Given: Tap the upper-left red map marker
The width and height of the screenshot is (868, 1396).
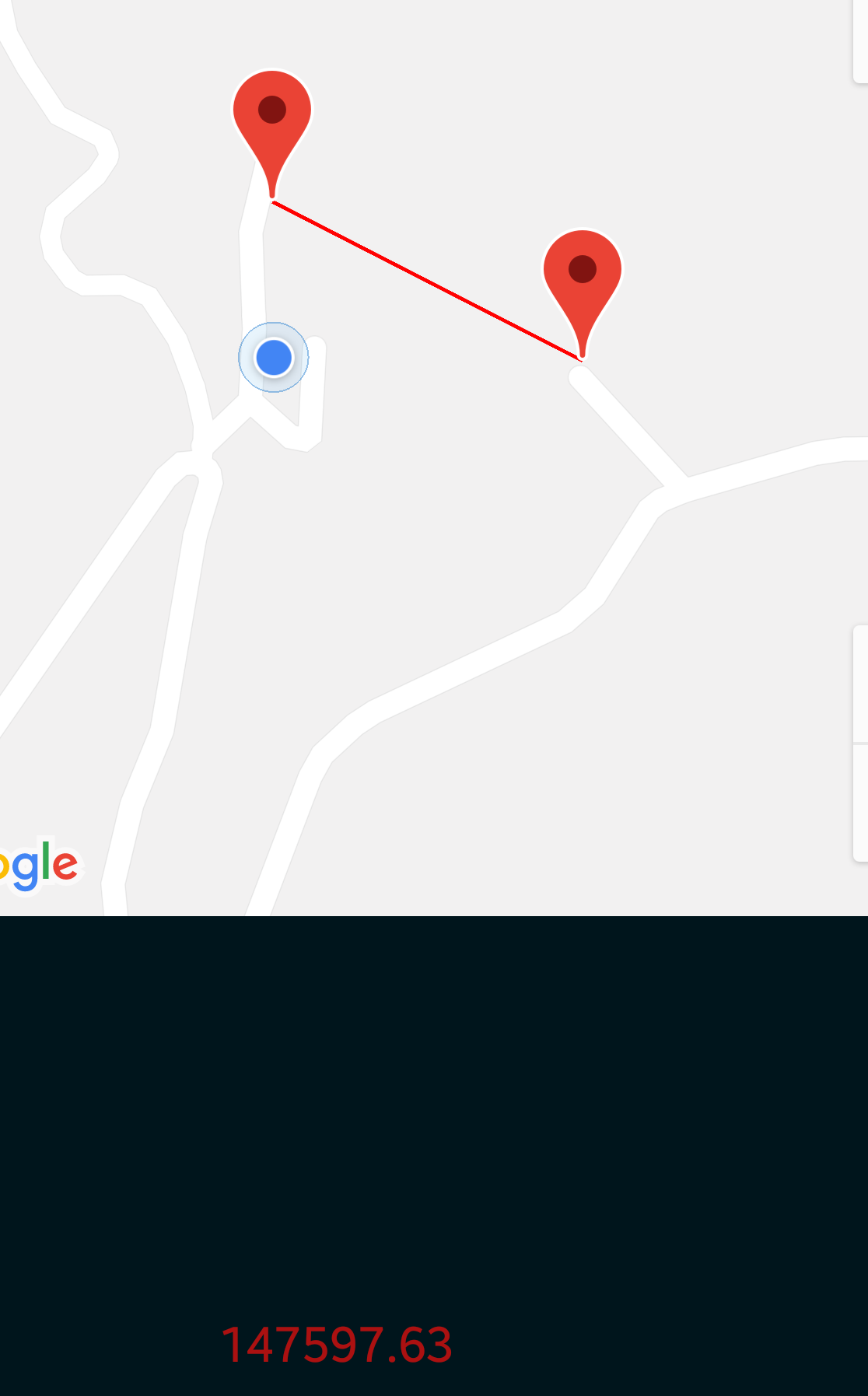Looking at the screenshot, I should (272, 132).
